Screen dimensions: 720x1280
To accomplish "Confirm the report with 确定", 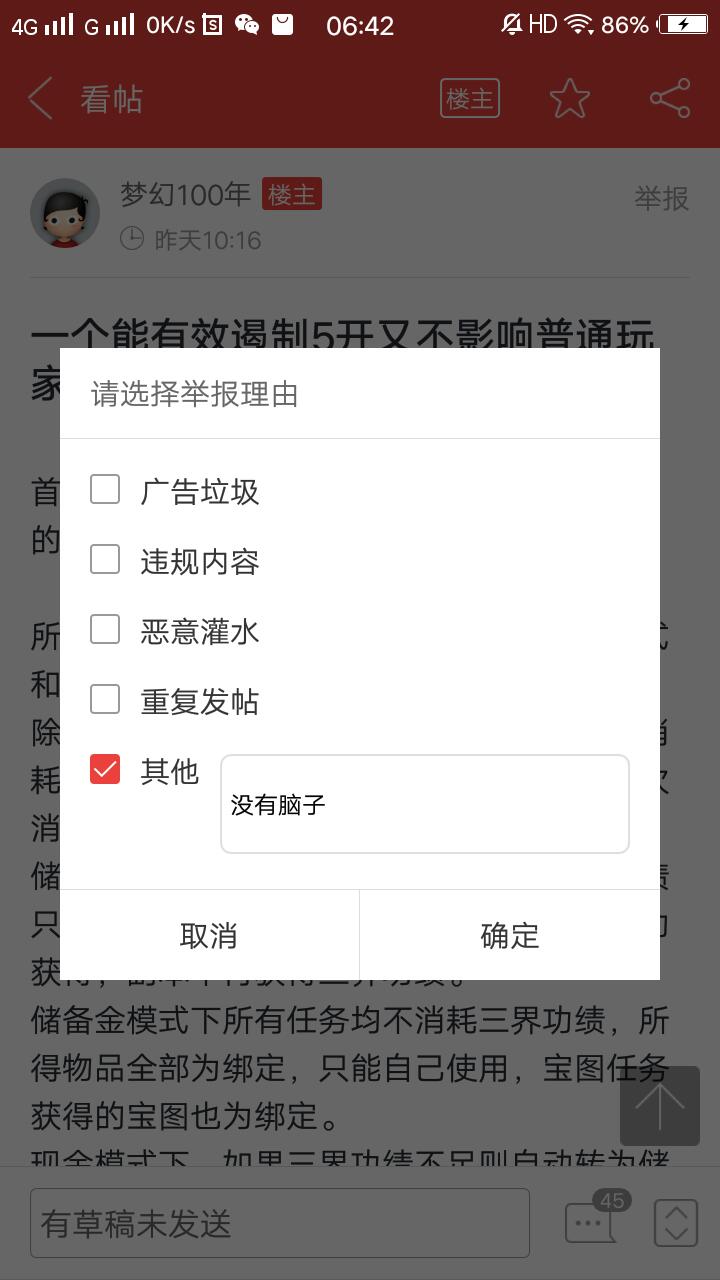I will tap(509, 935).
